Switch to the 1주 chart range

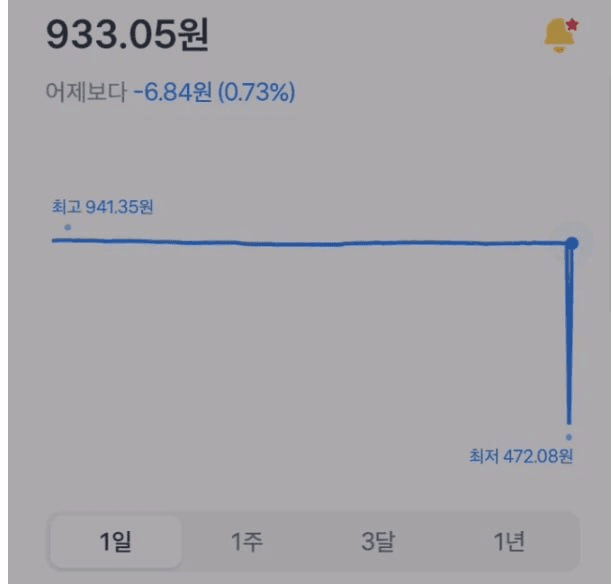click(x=247, y=543)
